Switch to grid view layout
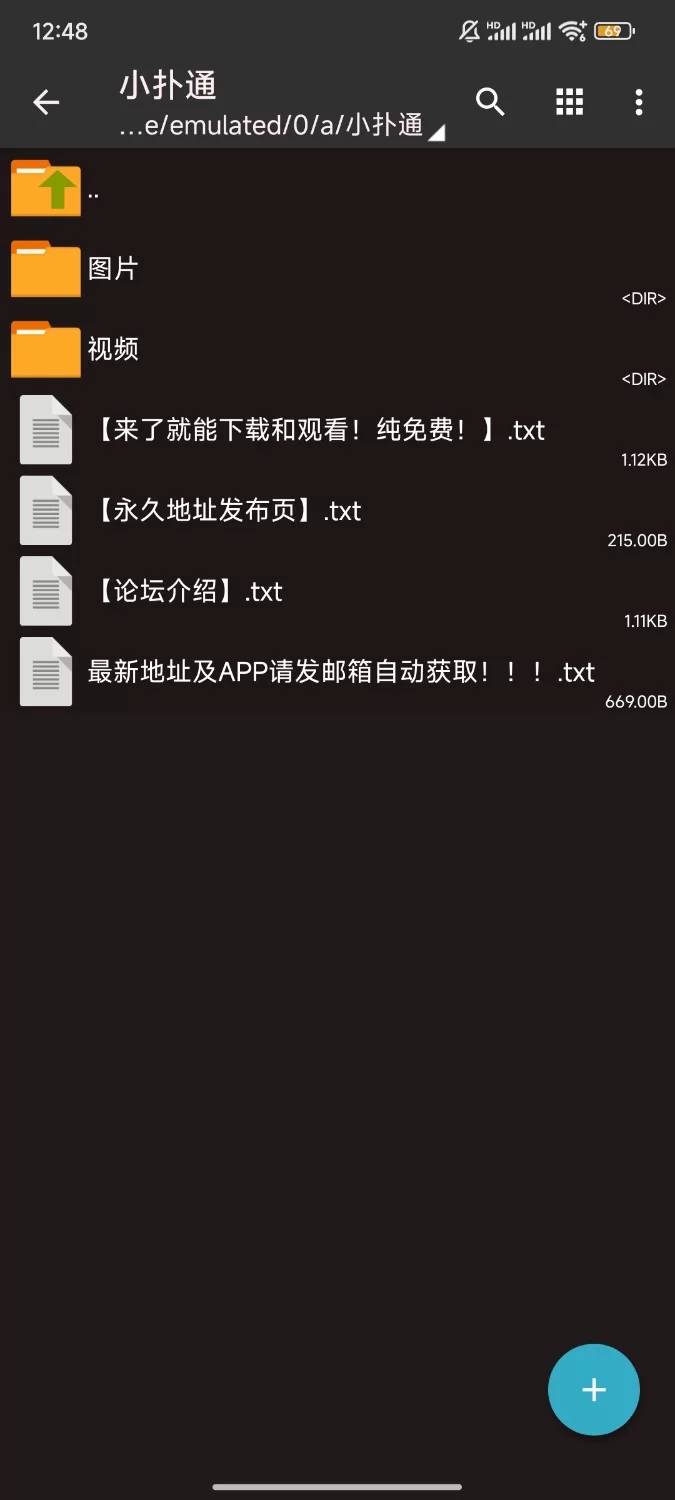 click(x=569, y=101)
